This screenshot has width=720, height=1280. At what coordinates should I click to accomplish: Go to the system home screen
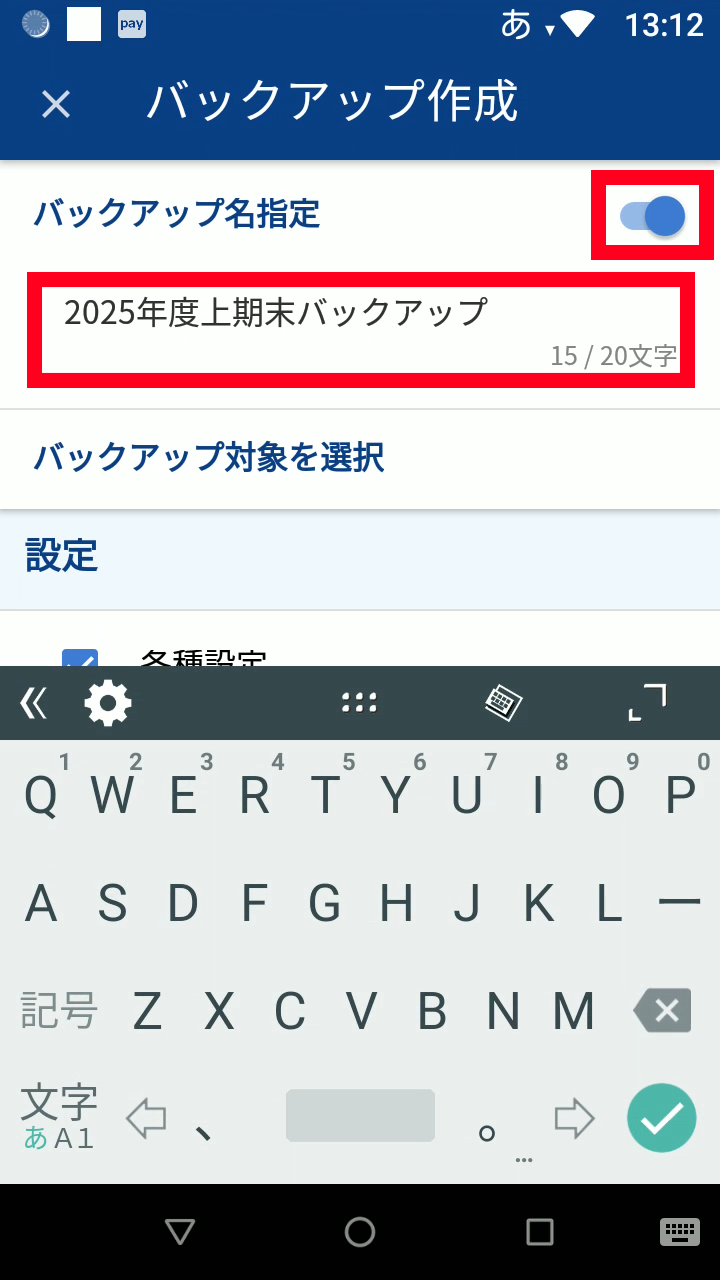(360, 1232)
